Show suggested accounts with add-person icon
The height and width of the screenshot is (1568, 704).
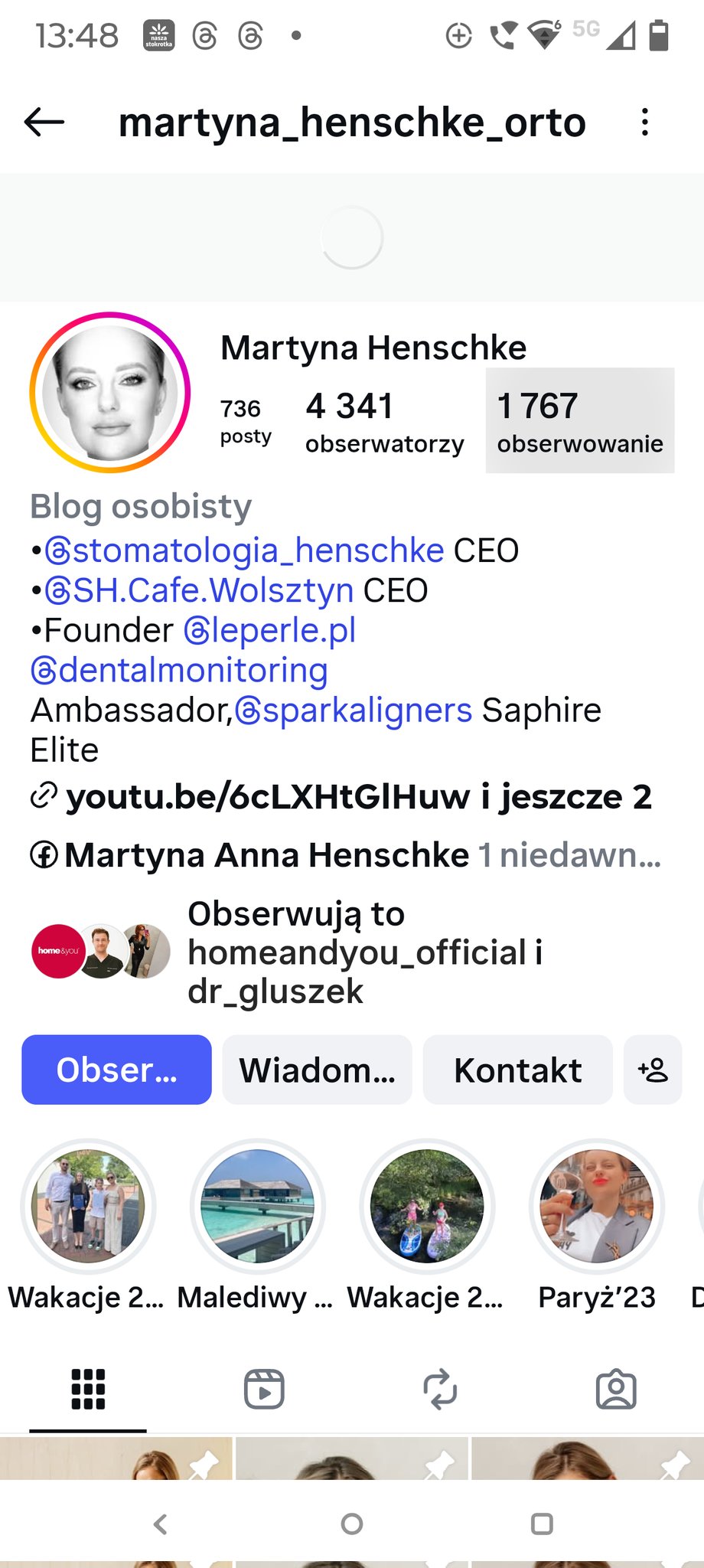click(x=653, y=1070)
